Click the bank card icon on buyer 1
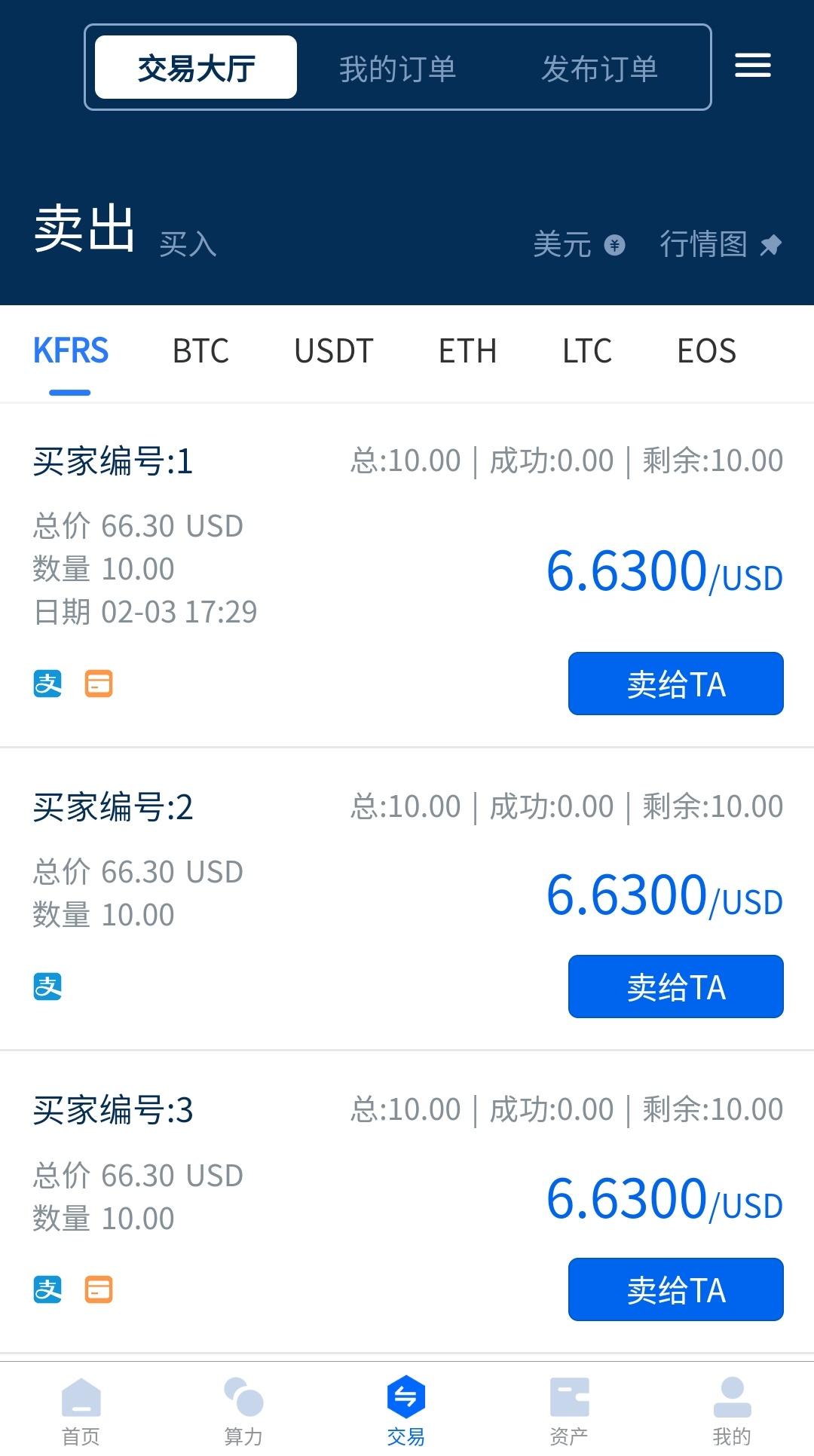This screenshot has height=1456, width=814. [x=98, y=684]
